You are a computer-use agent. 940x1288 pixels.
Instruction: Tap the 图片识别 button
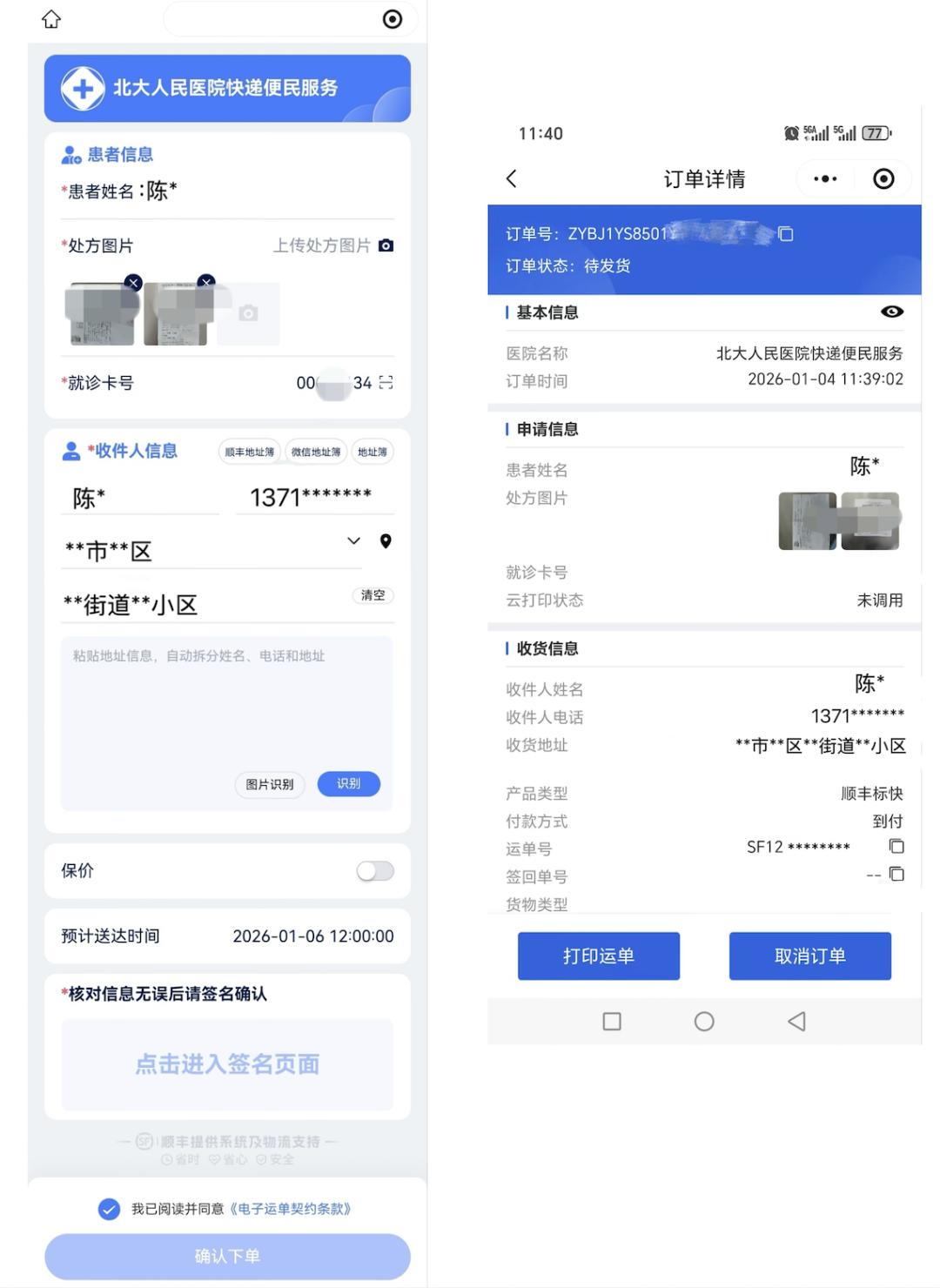click(270, 784)
